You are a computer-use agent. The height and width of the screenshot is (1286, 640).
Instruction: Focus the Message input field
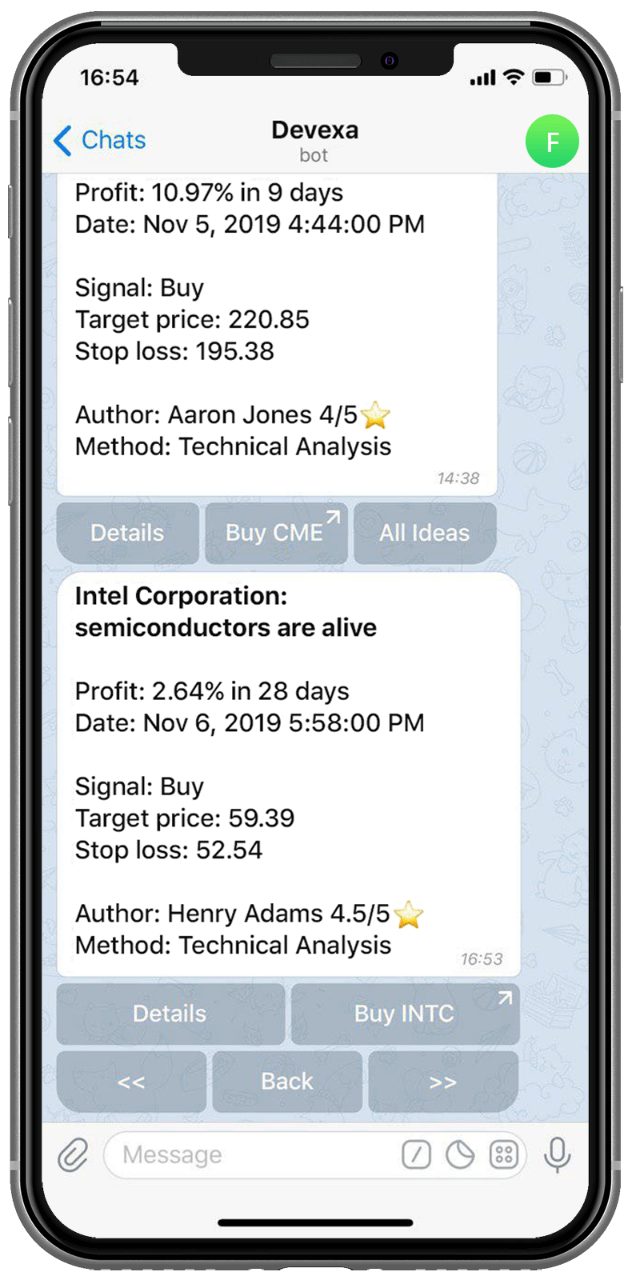(250, 1156)
